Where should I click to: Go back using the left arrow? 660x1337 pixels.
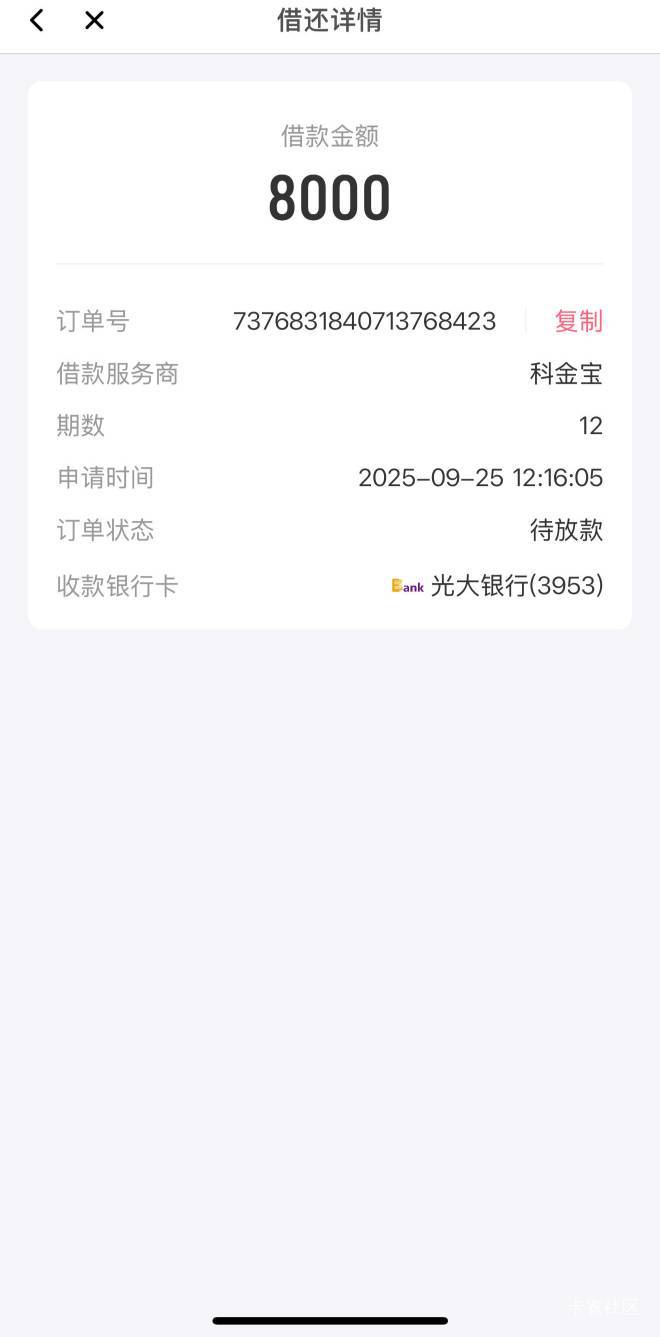tap(37, 20)
